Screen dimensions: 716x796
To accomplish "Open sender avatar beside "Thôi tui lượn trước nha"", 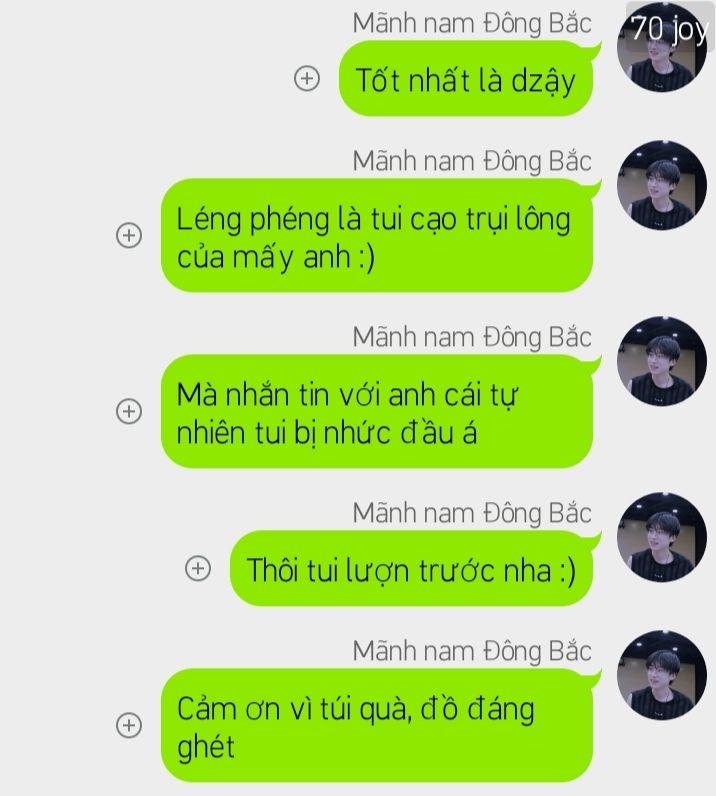I will point(662,538).
